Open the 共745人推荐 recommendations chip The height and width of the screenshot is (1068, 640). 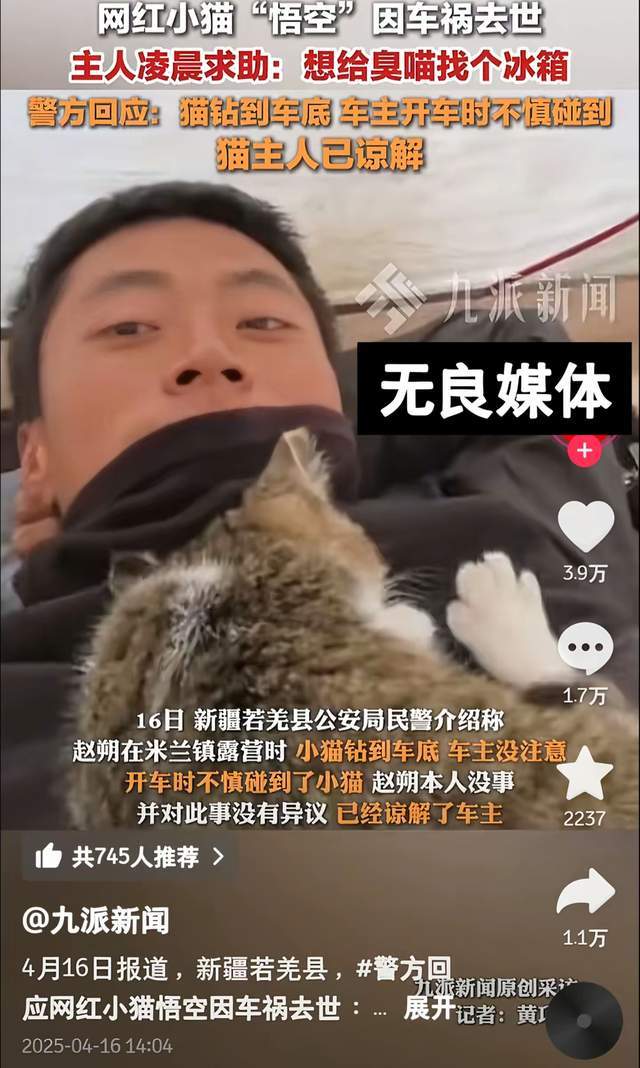tap(132, 856)
